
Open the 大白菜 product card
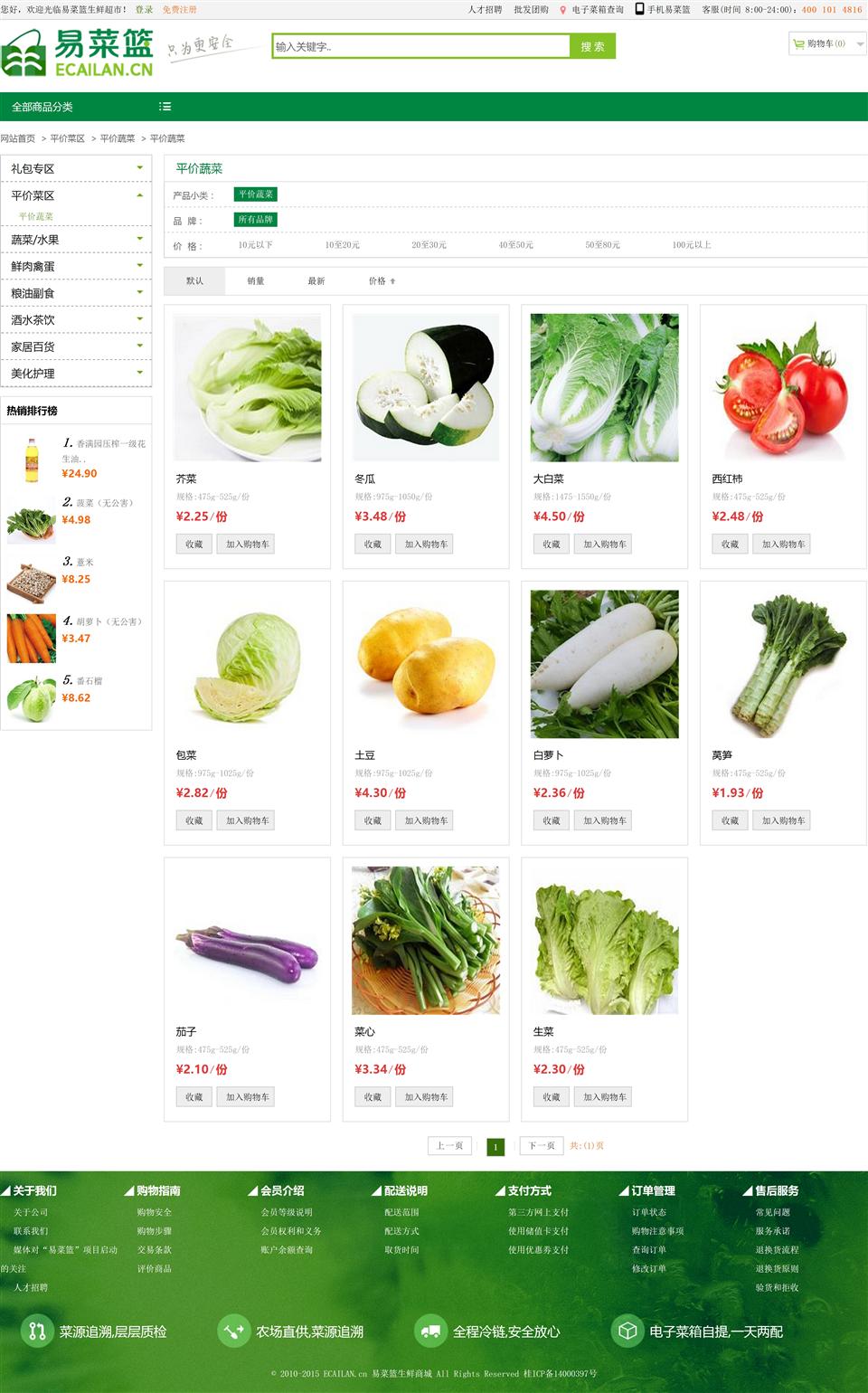tap(604, 387)
